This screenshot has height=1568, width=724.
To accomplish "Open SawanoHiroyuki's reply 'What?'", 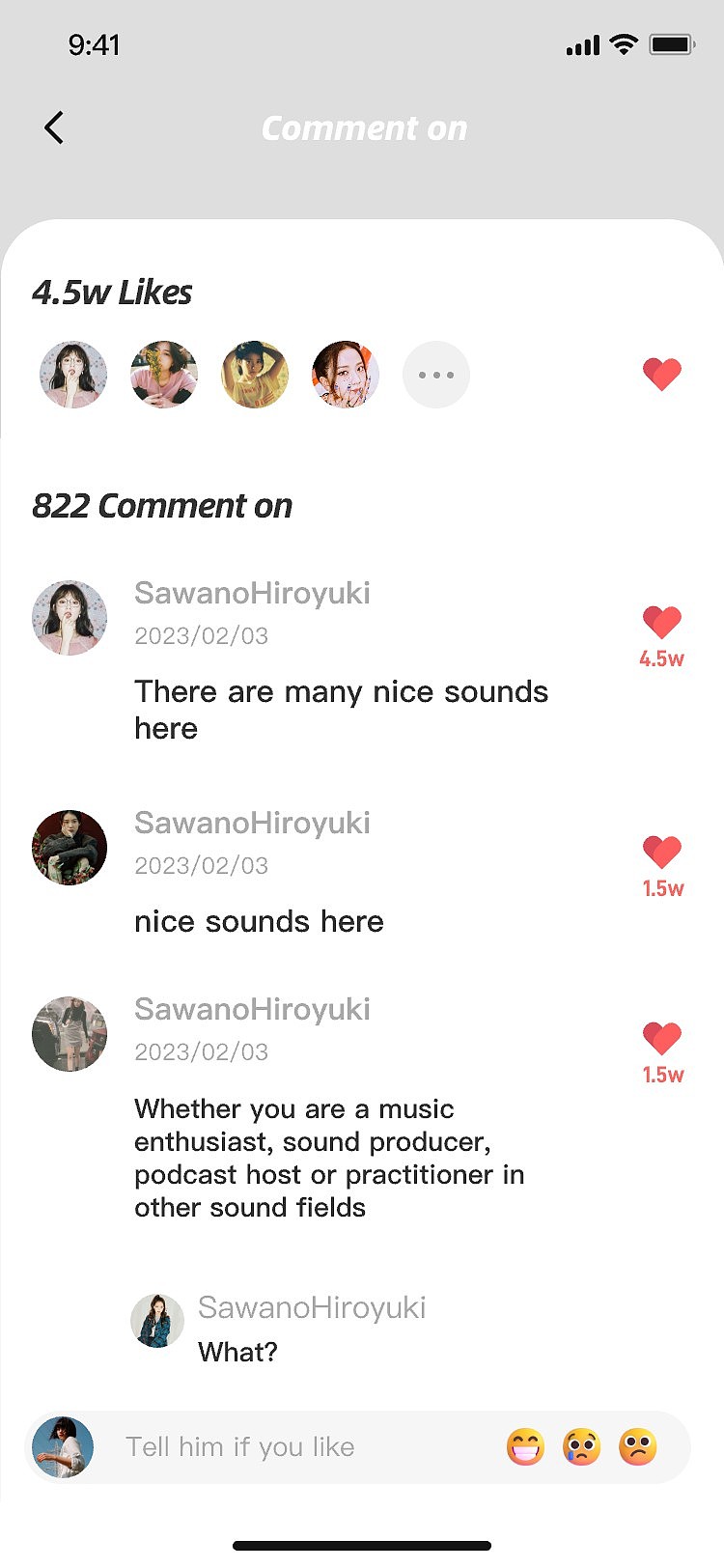I will point(237,1352).
